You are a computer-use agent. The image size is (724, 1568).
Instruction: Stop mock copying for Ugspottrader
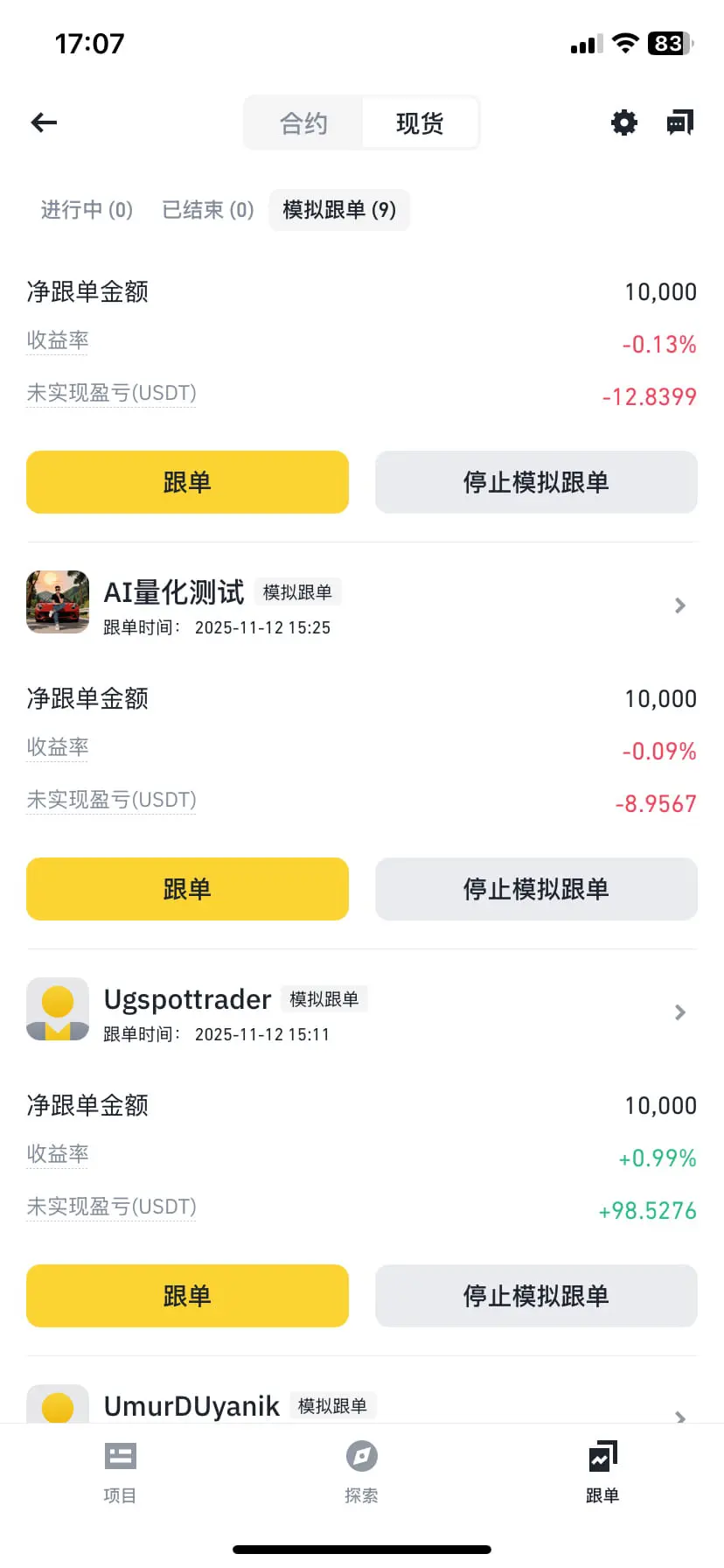[536, 1296]
